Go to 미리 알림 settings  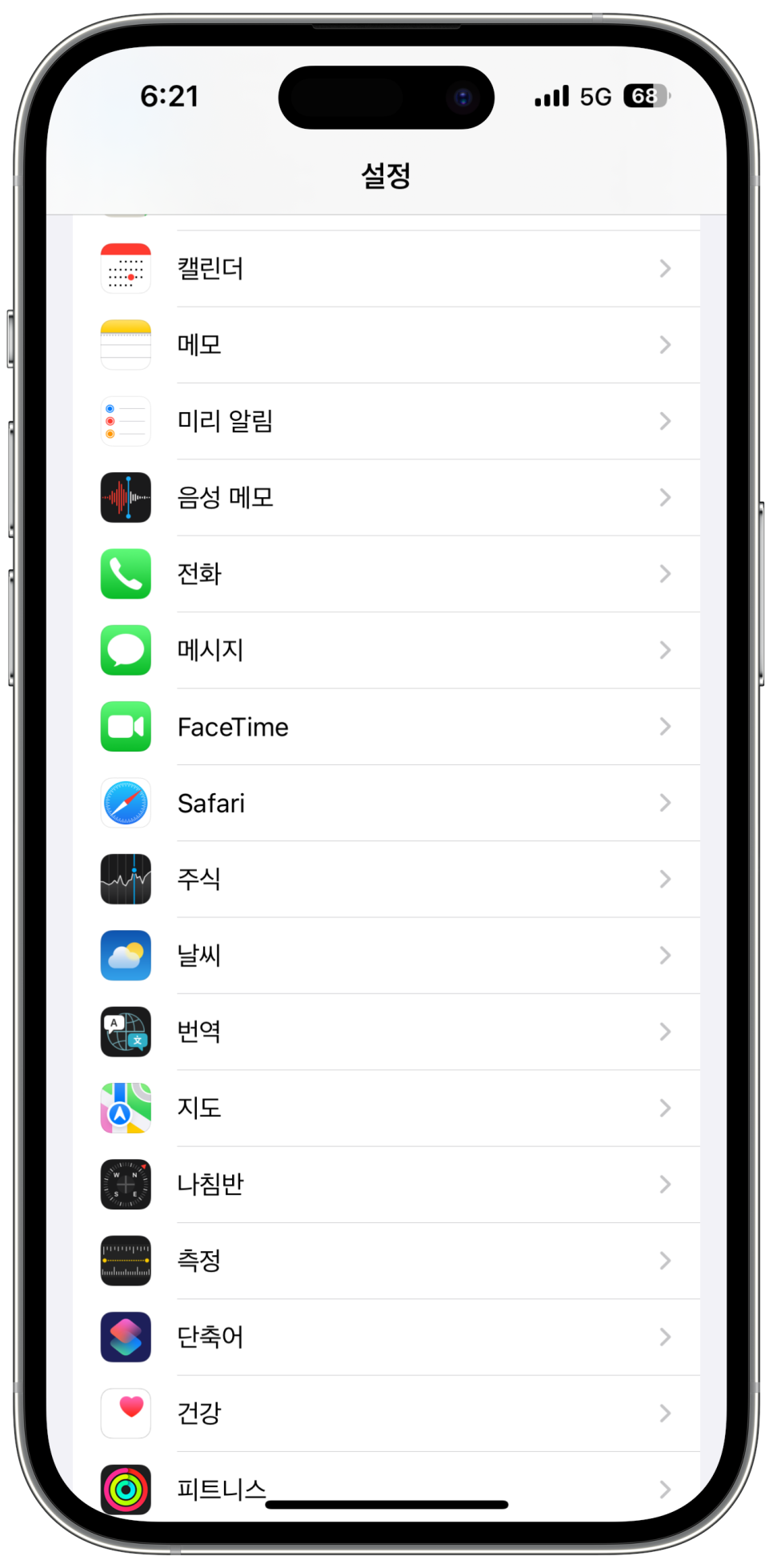click(x=386, y=421)
